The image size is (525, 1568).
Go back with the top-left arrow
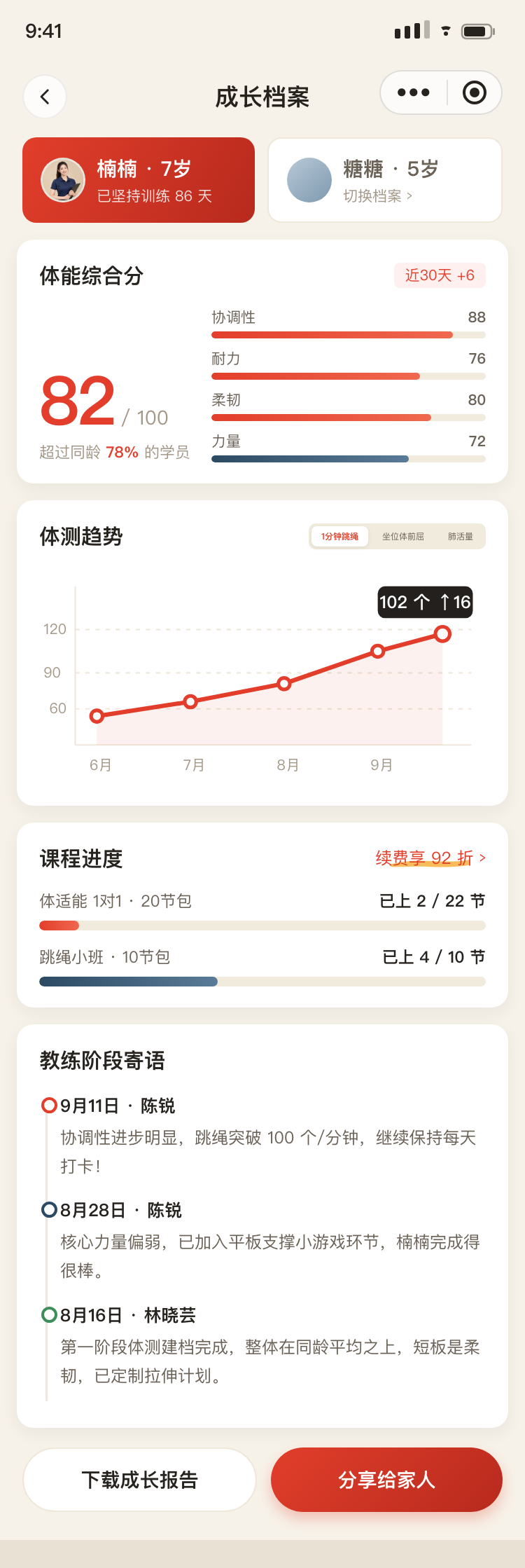[x=45, y=97]
